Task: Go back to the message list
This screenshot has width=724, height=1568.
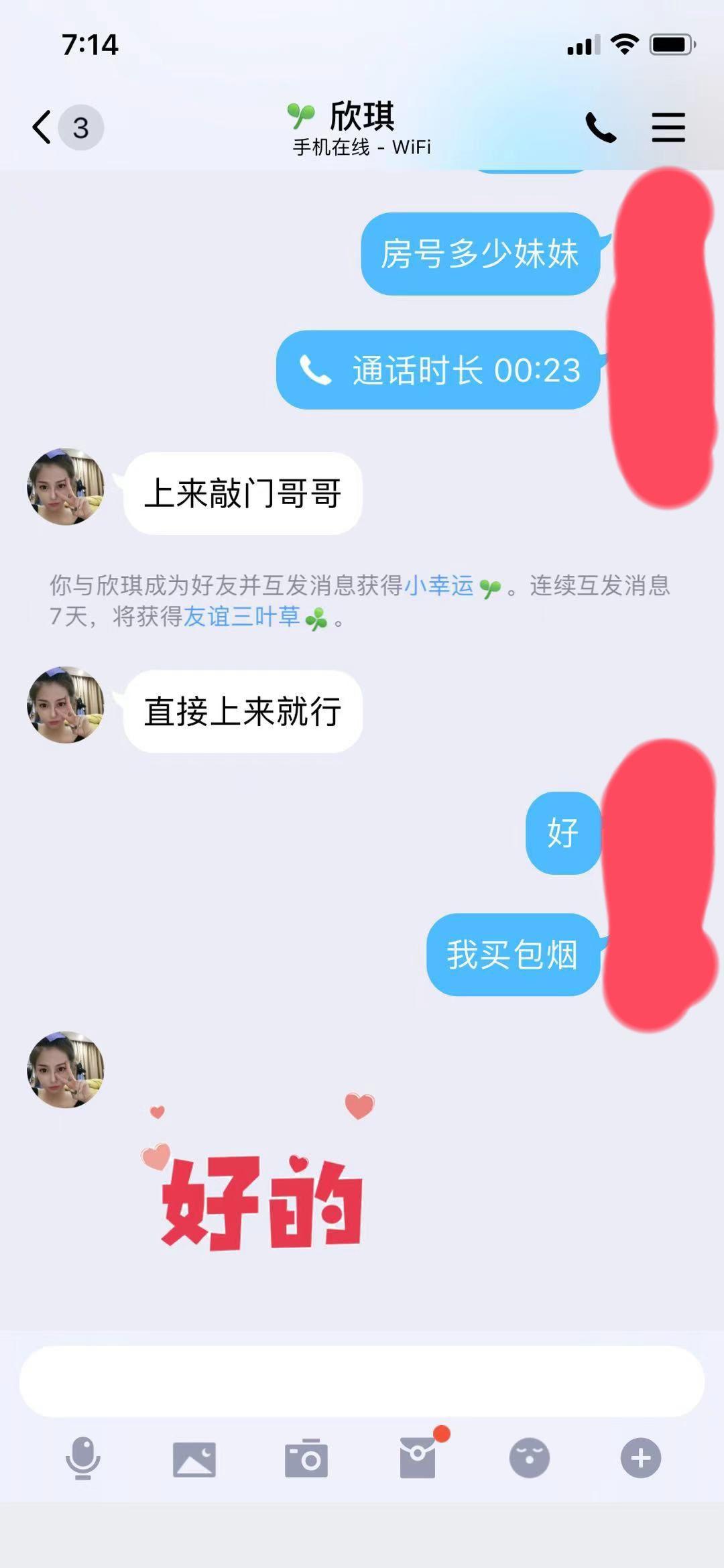Action: pyautogui.click(x=43, y=127)
